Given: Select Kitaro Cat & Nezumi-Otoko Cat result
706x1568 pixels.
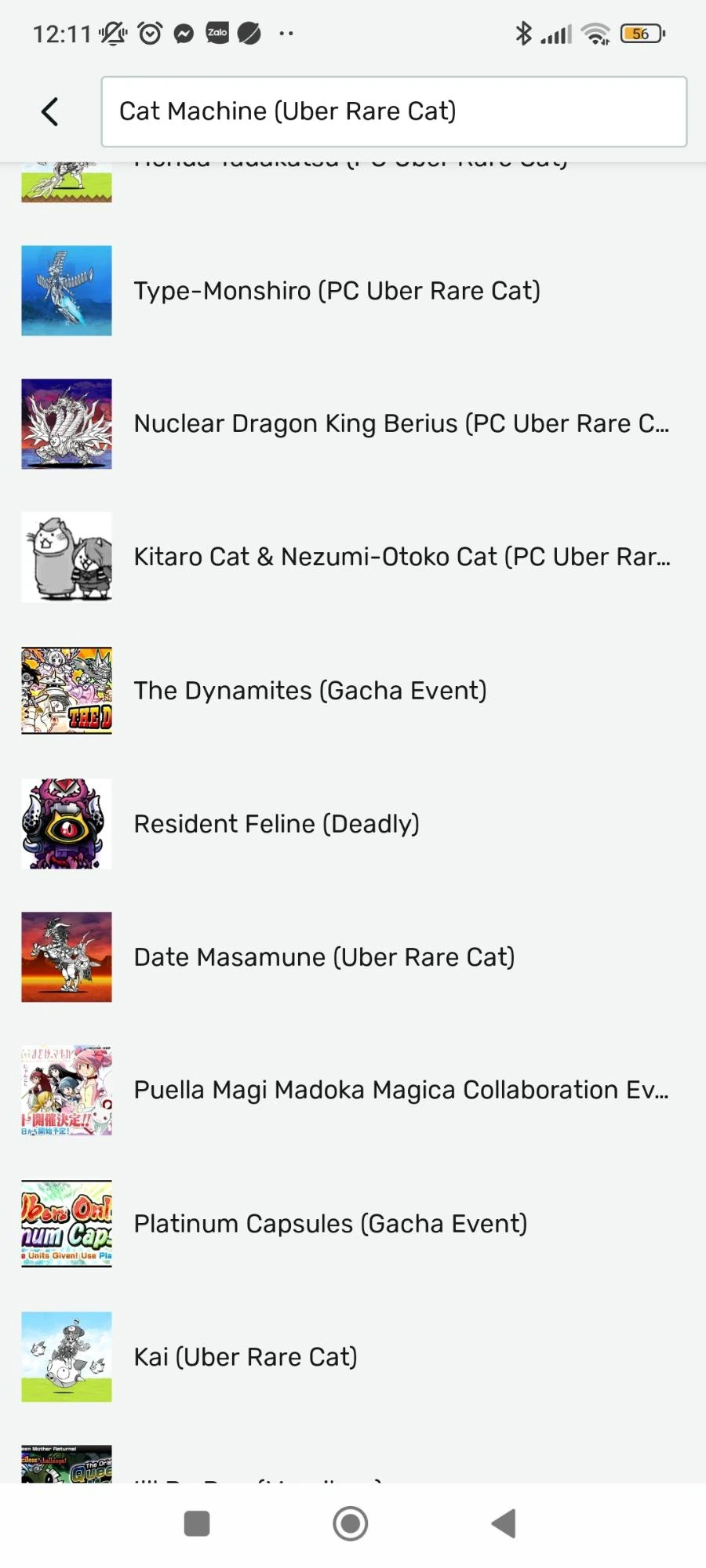Looking at the screenshot, I should 400,557.
